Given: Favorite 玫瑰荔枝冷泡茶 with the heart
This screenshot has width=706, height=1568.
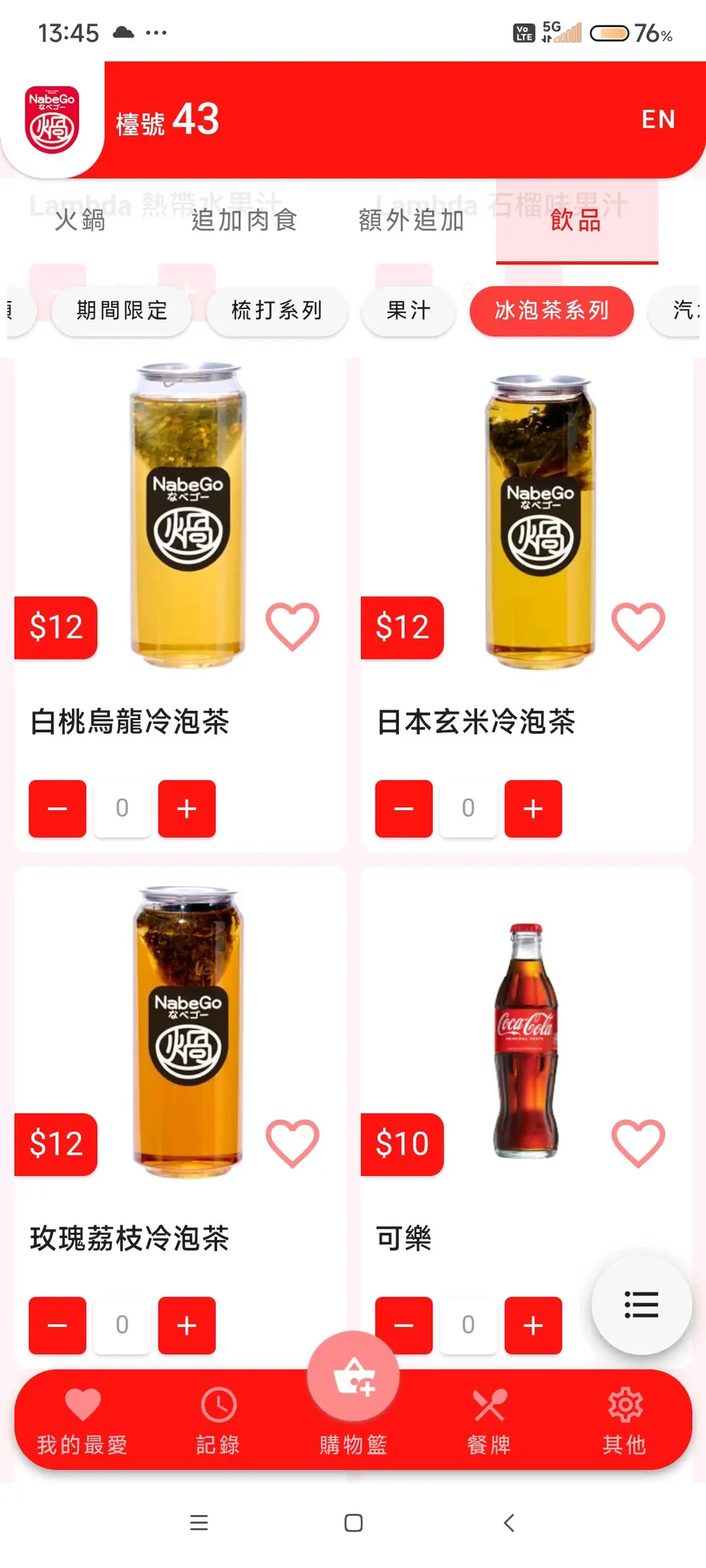Looking at the screenshot, I should click(x=292, y=1143).
